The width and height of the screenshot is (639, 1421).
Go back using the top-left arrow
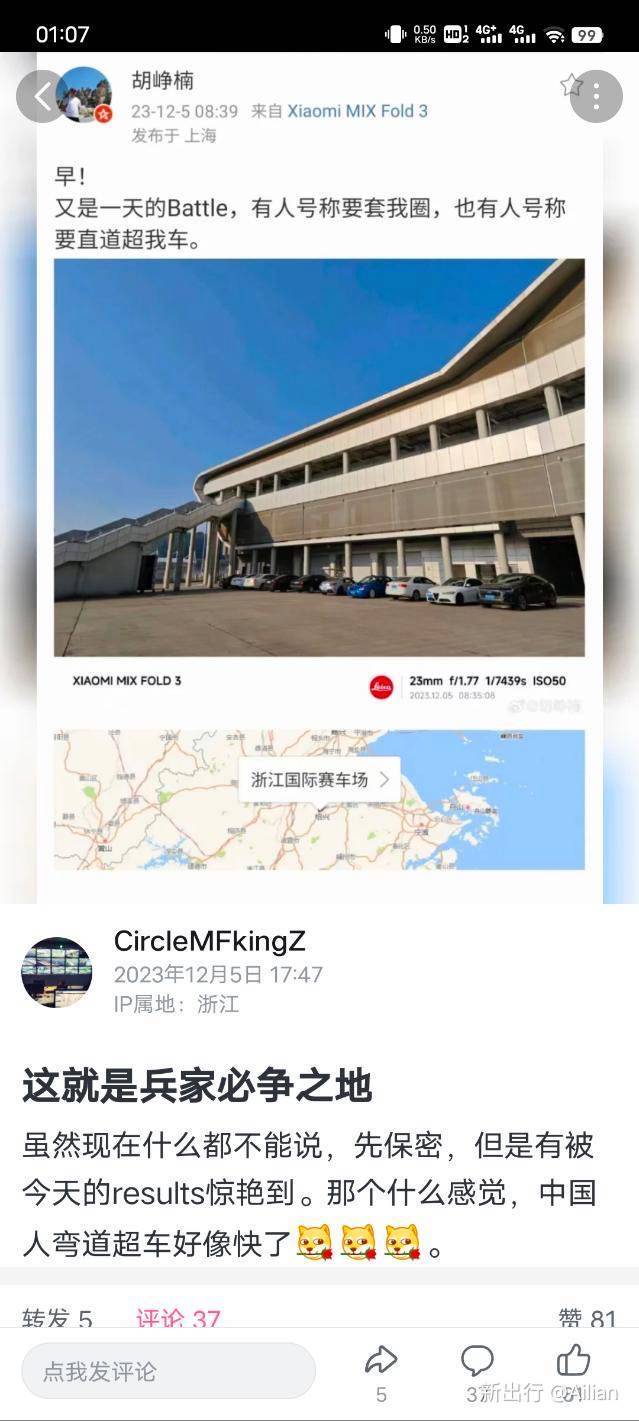(x=42, y=96)
